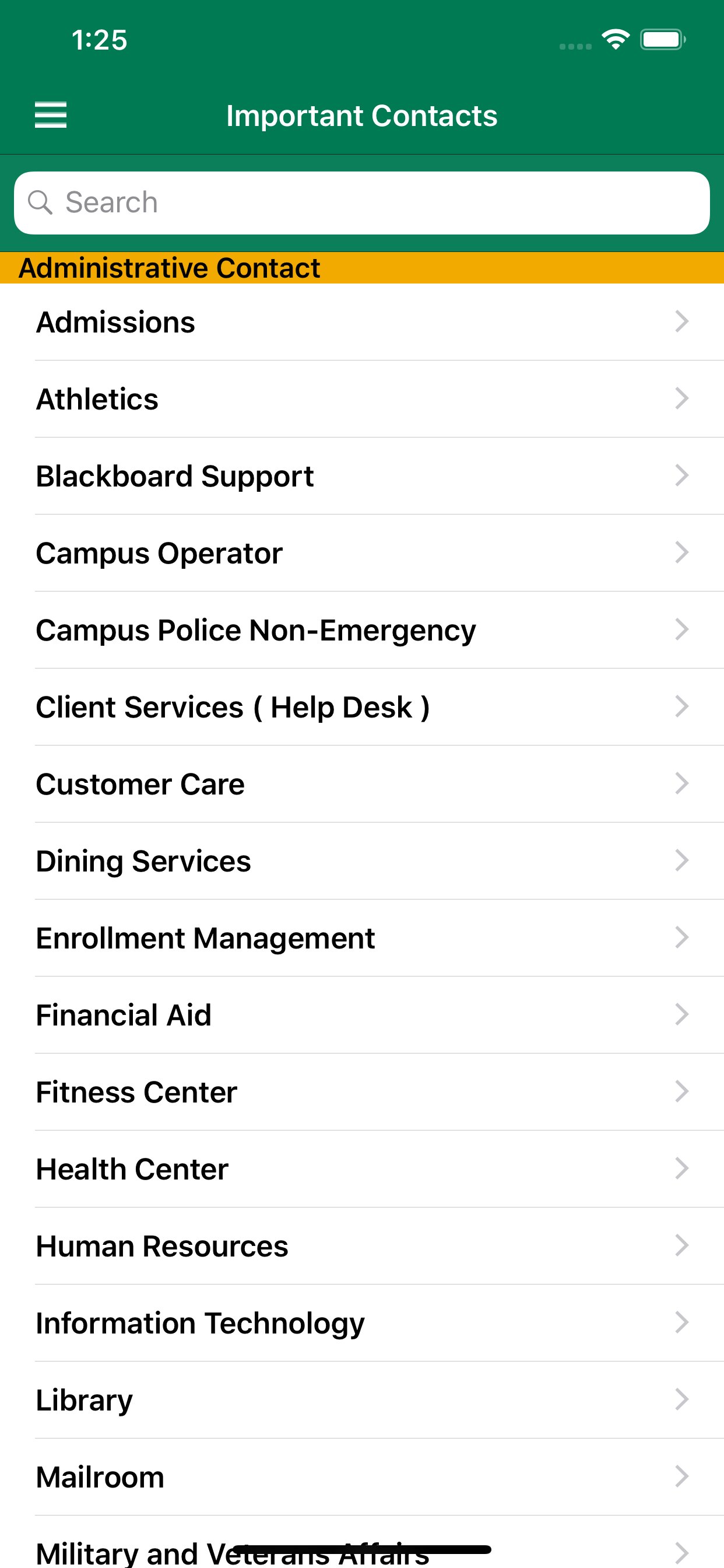Open Dining Services contact
This screenshot has height=1568, width=724.
[362, 862]
